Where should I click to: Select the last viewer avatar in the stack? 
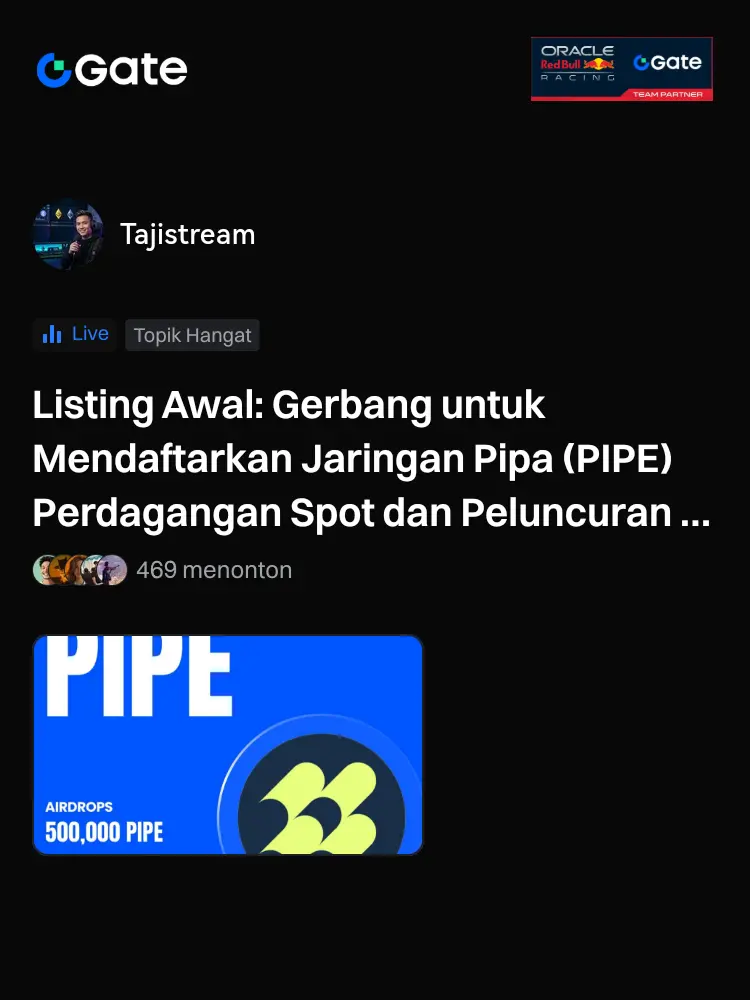coord(110,569)
